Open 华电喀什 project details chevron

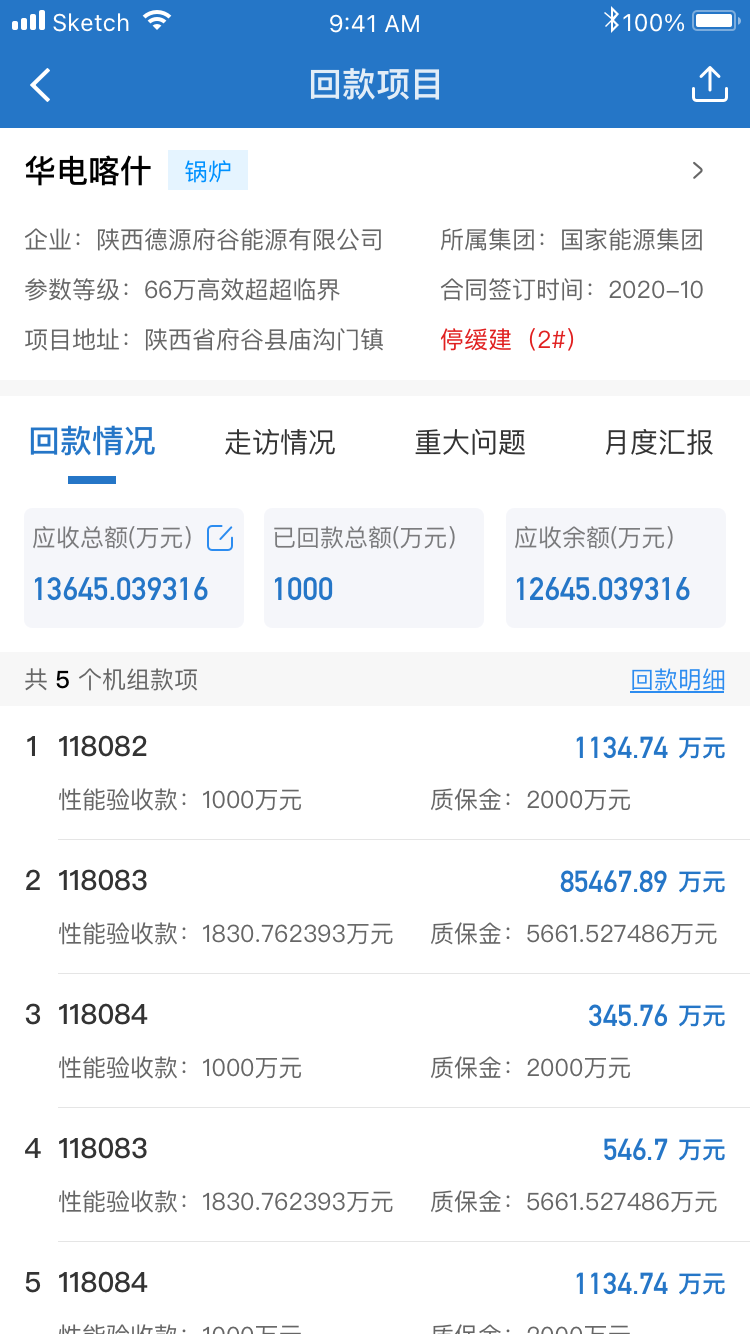pos(698,171)
